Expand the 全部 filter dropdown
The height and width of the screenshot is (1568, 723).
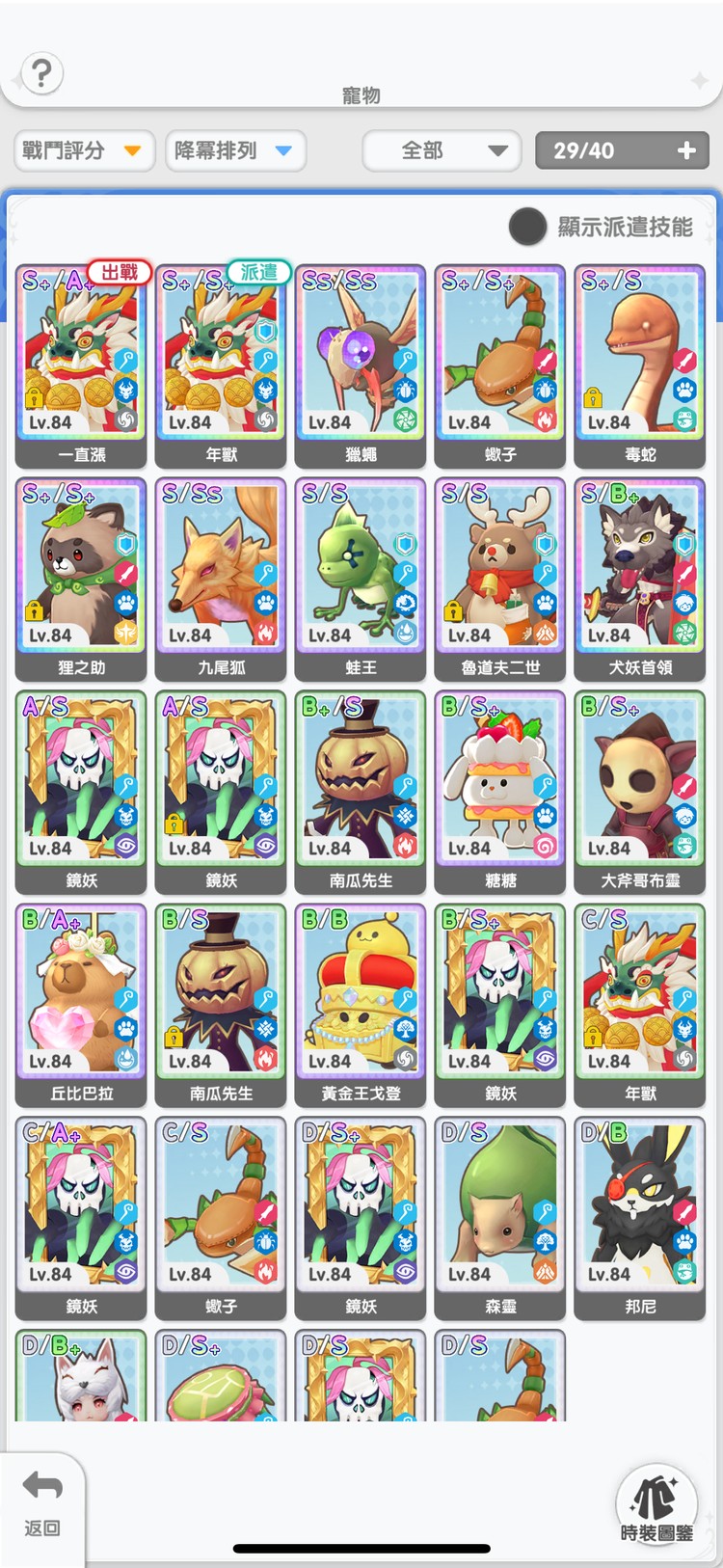(442, 150)
